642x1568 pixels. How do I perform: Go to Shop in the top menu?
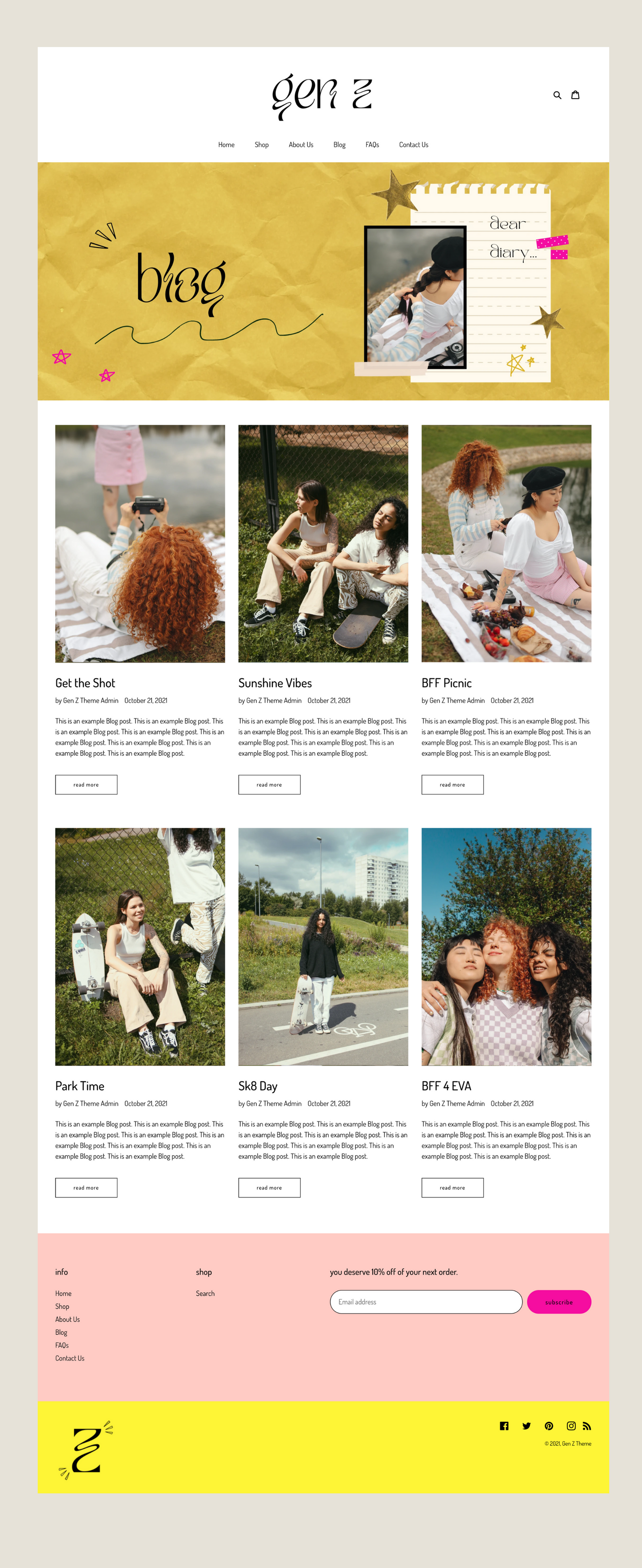pos(262,145)
